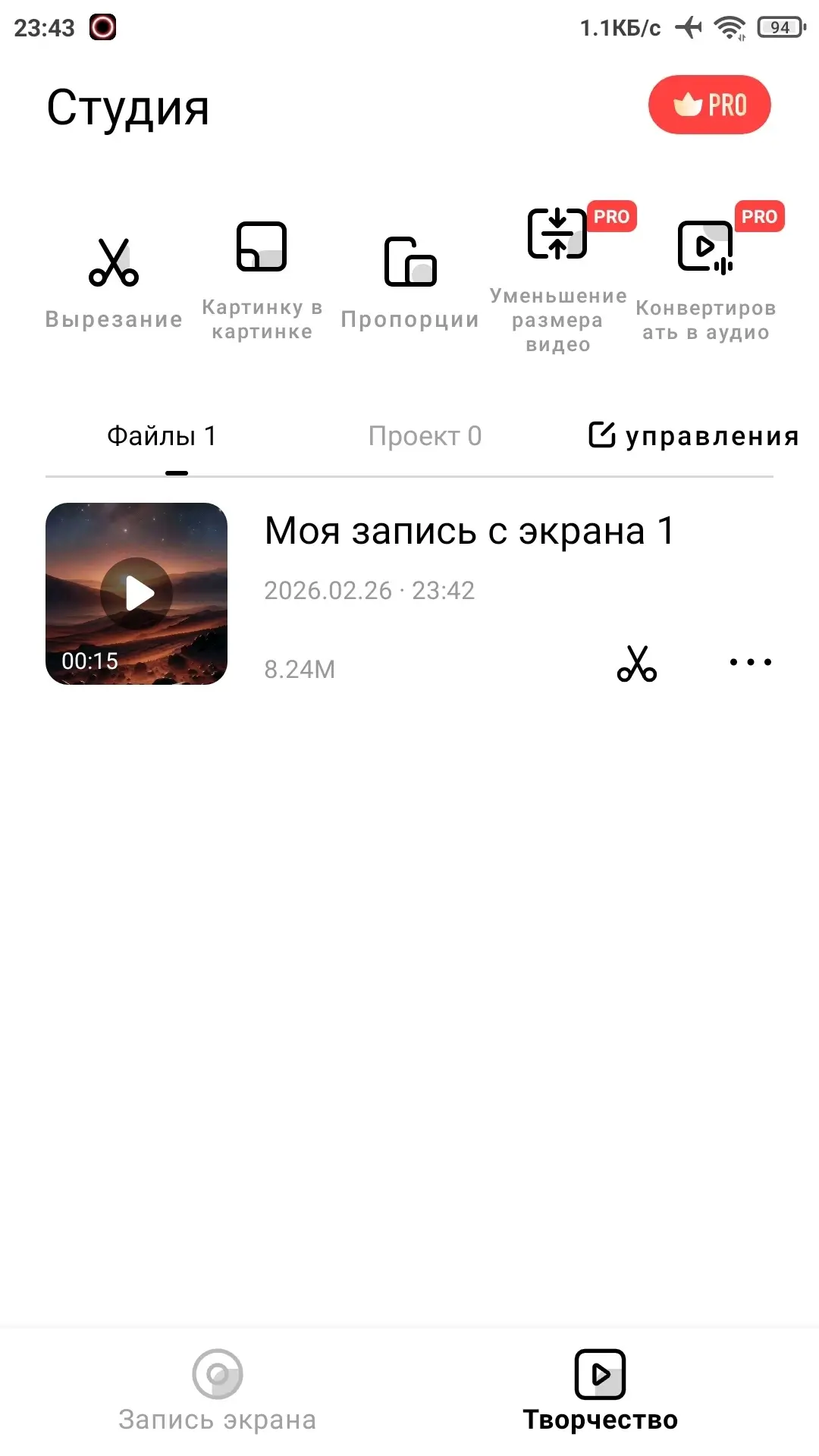The height and width of the screenshot is (1456, 819).
Task: Switch to the Проект 0 tab
Action: click(x=425, y=437)
